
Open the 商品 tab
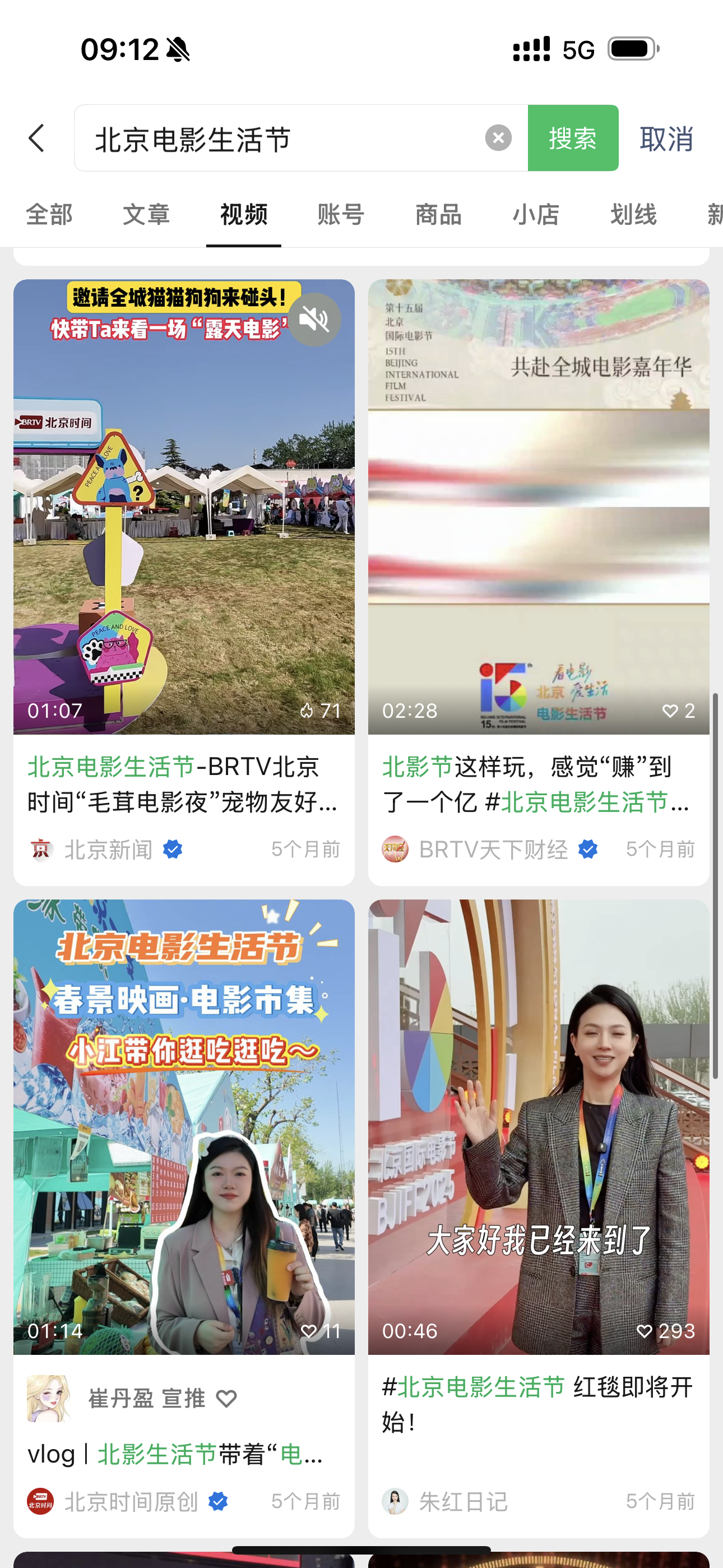pyautogui.click(x=438, y=215)
